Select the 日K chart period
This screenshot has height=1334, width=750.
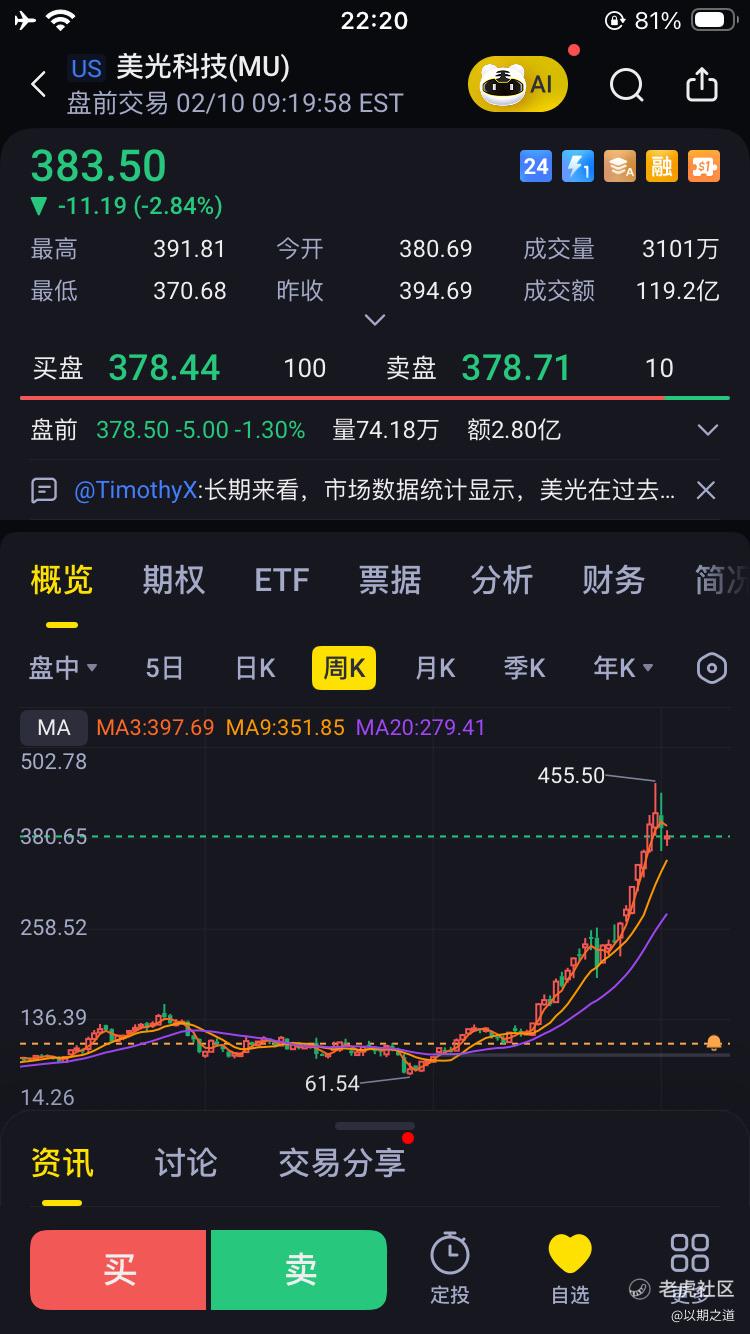pyautogui.click(x=255, y=668)
